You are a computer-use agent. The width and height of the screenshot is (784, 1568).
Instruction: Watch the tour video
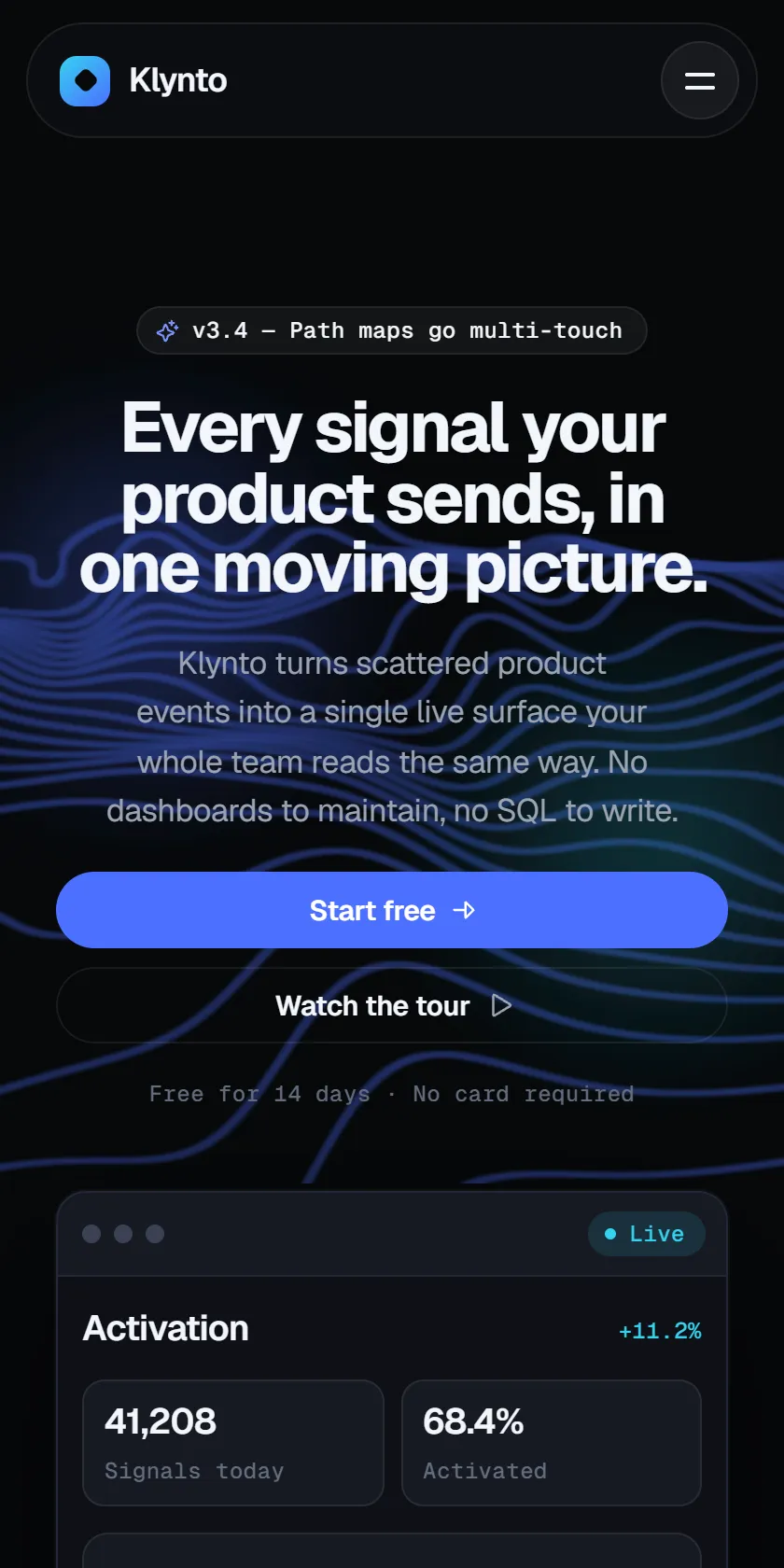point(392,1005)
